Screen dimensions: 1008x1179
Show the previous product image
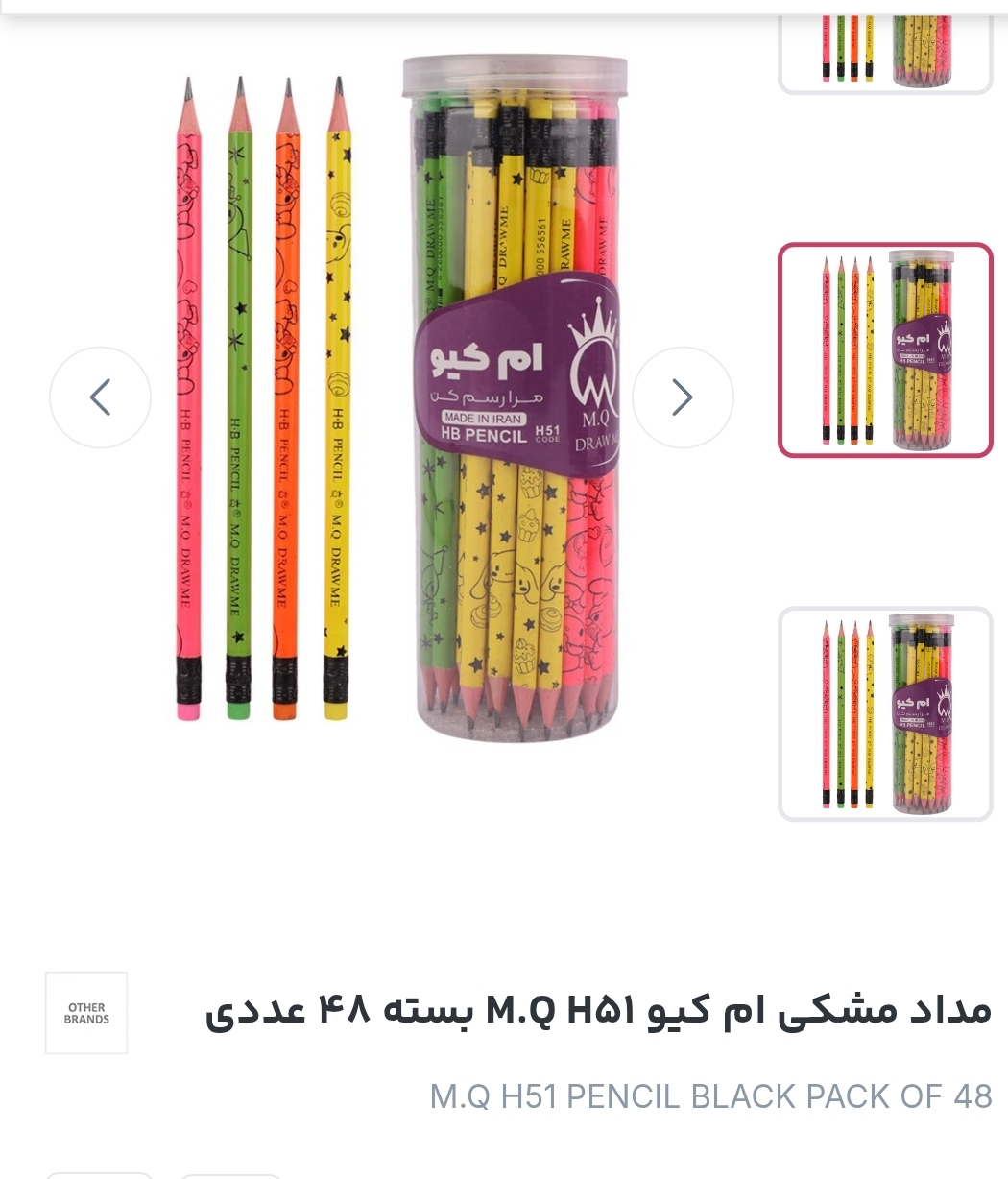(100, 397)
